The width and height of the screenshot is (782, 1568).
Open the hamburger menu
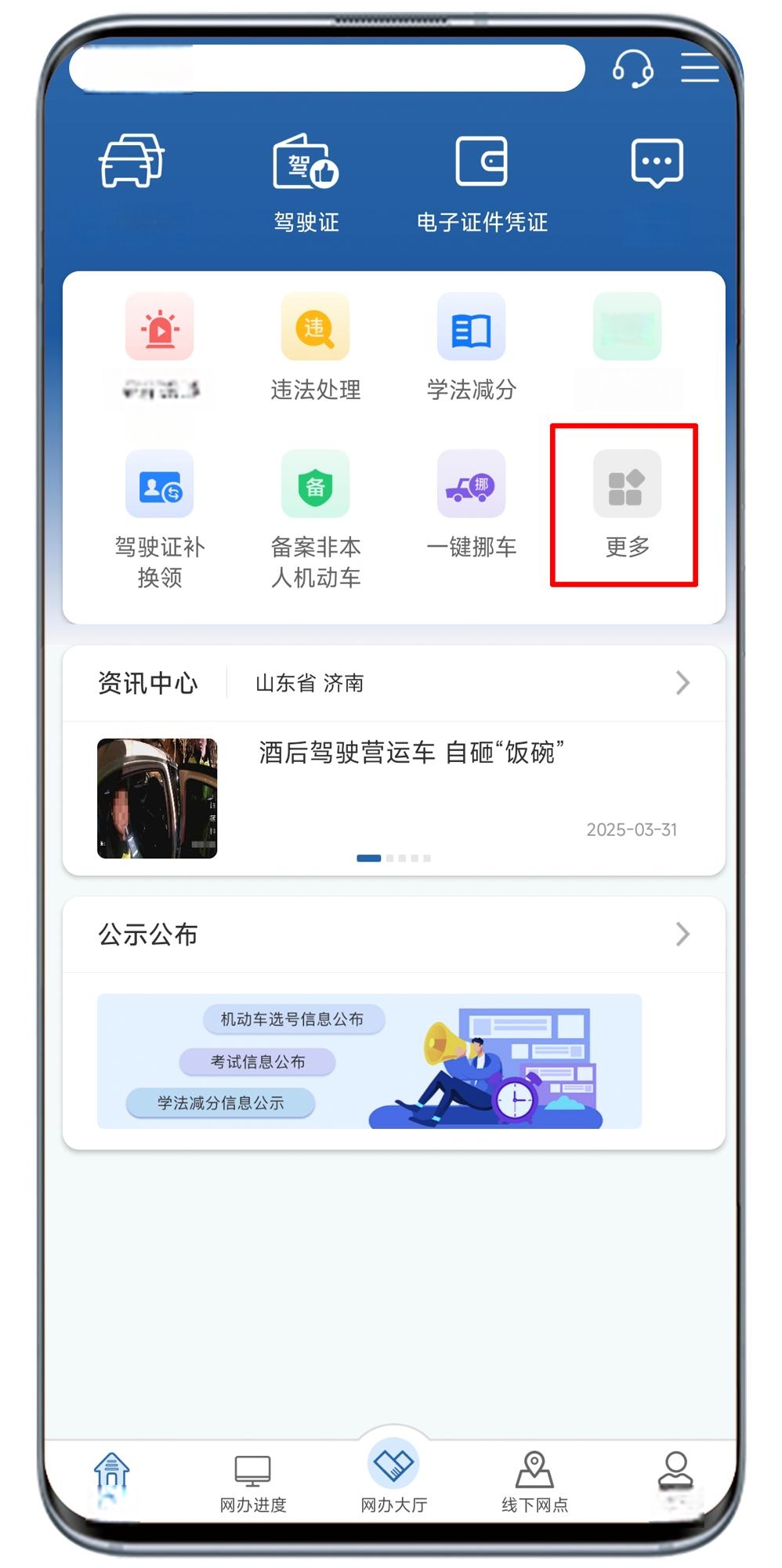(699, 68)
